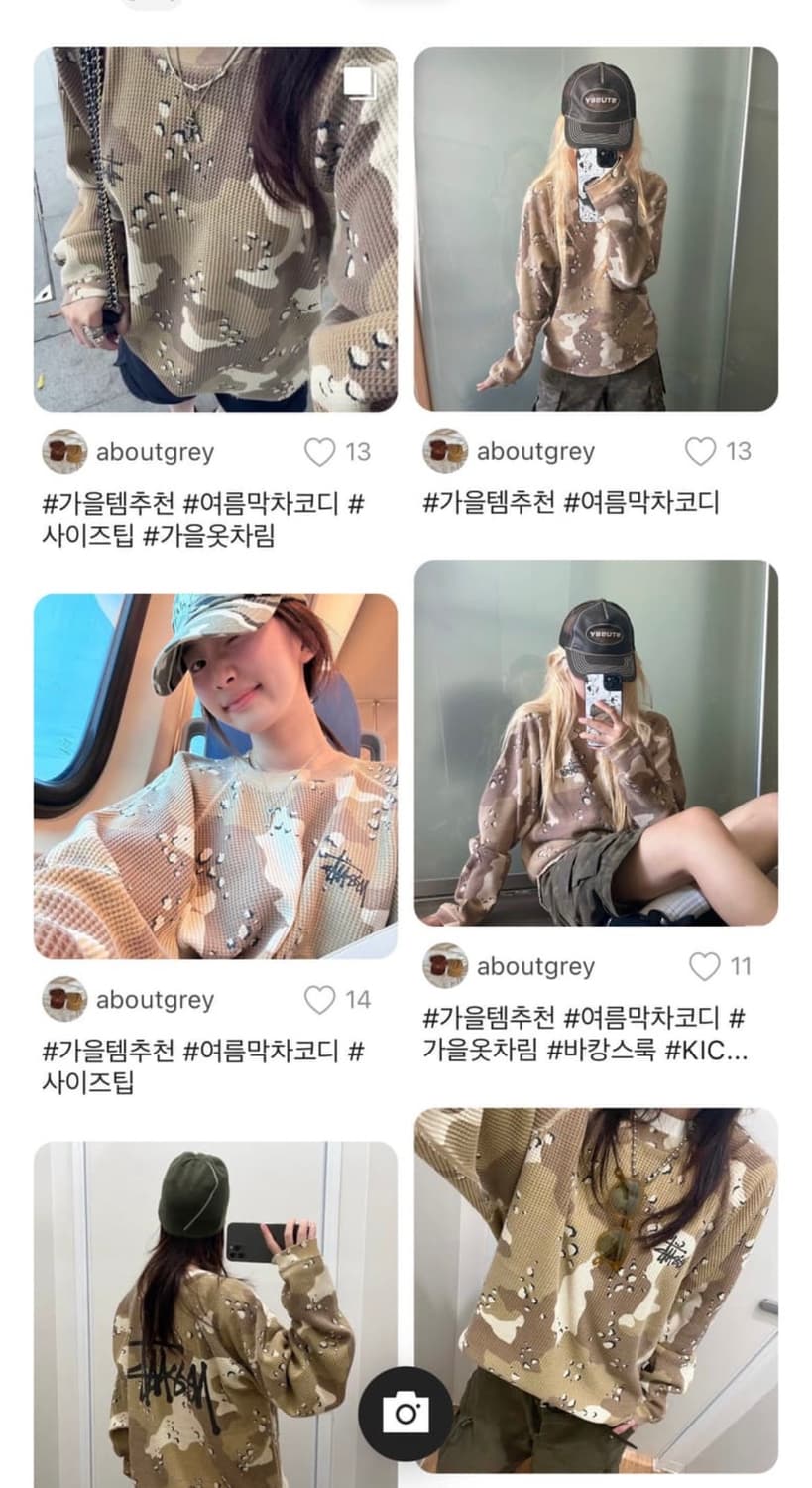Click the heart icon next to the count 14
The height and width of the screenshot is (1488, 812).
point(319,1000)
